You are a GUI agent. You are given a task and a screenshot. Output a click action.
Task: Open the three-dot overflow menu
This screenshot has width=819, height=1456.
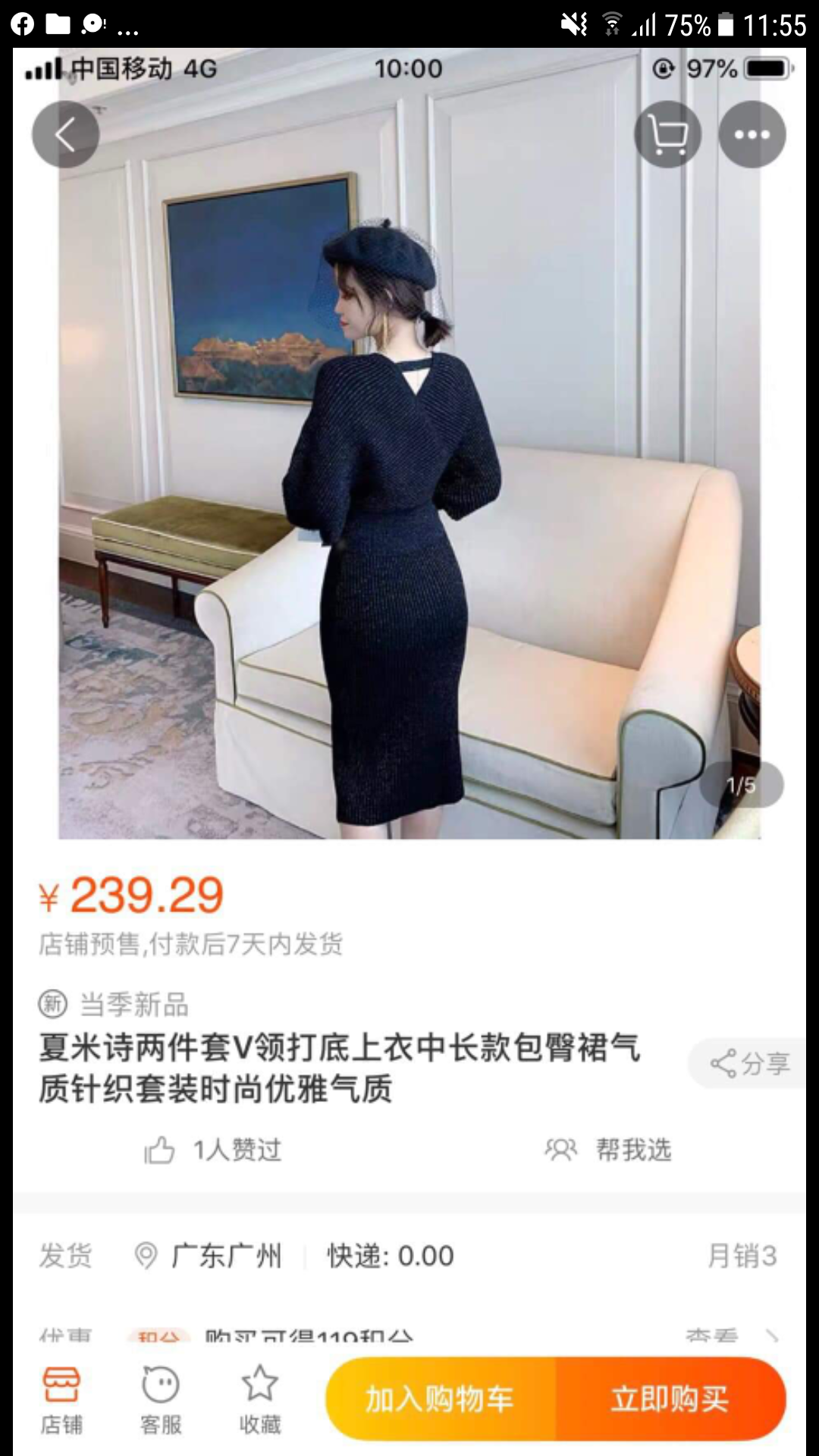coord(752,135)
